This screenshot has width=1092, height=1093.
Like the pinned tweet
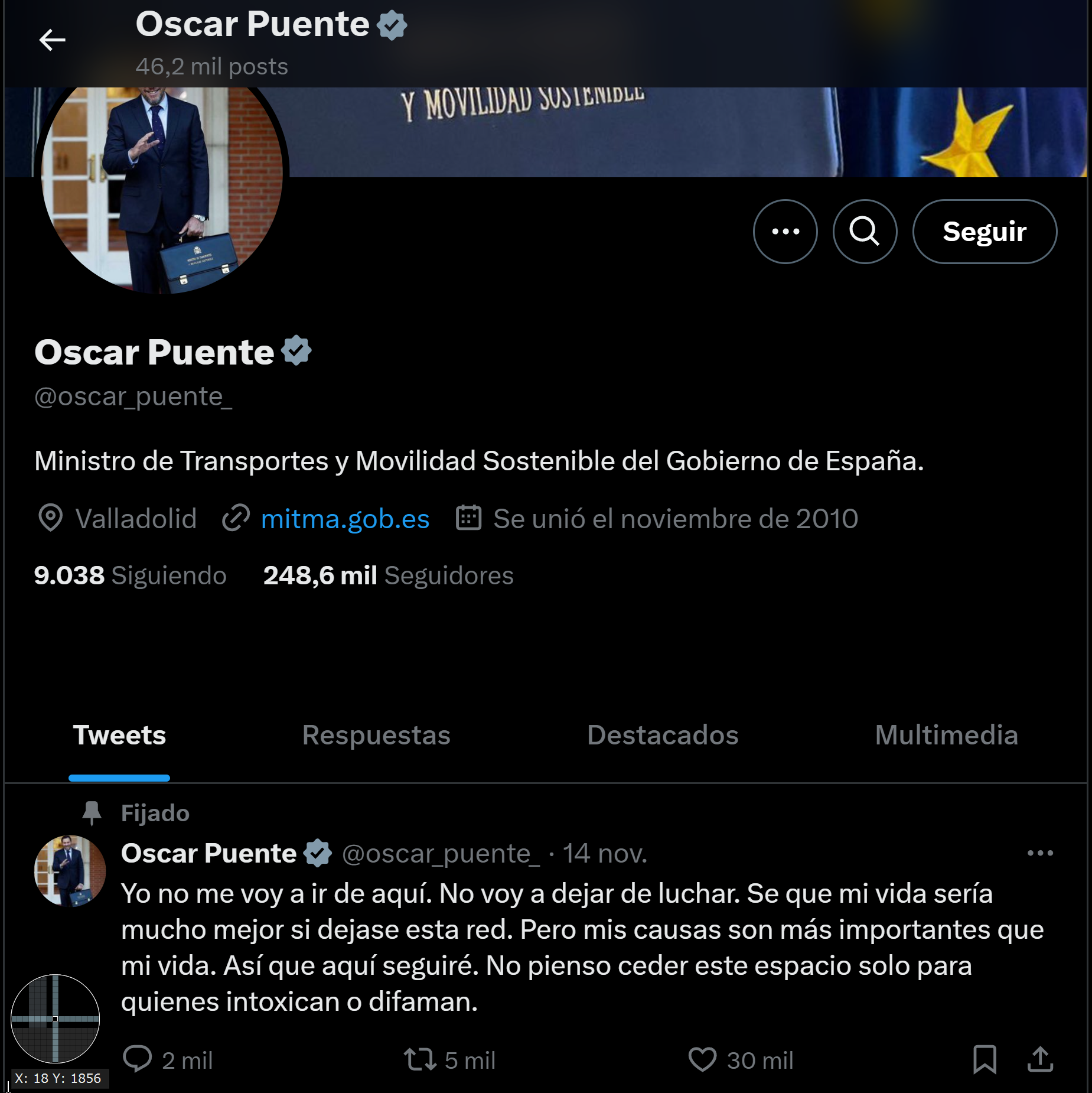[x=702, y=1059]
